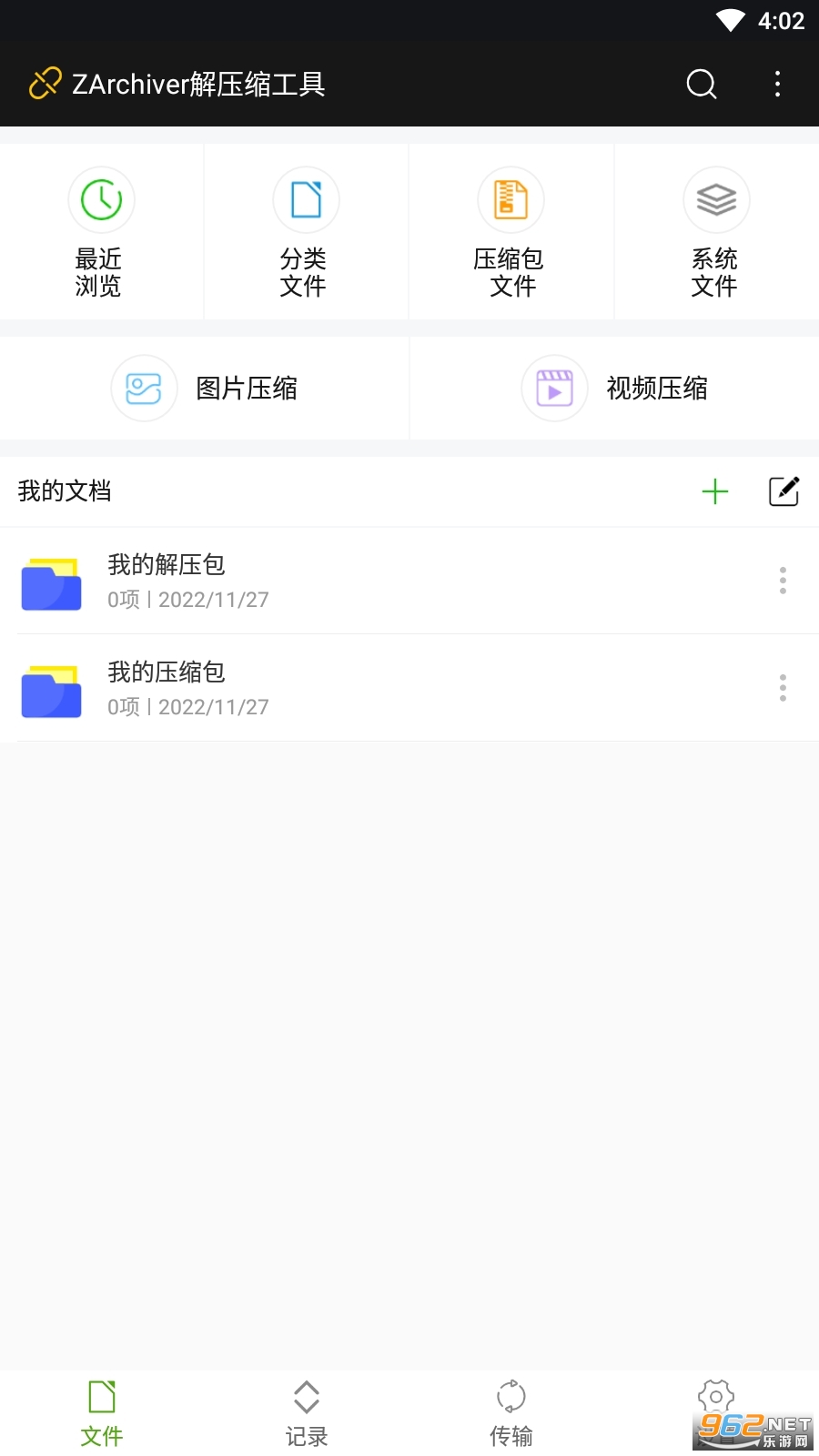This screenshot has width=819, height=1456.
Task: Open 分类文件 categorized files
Action: (x=306, y=232)
